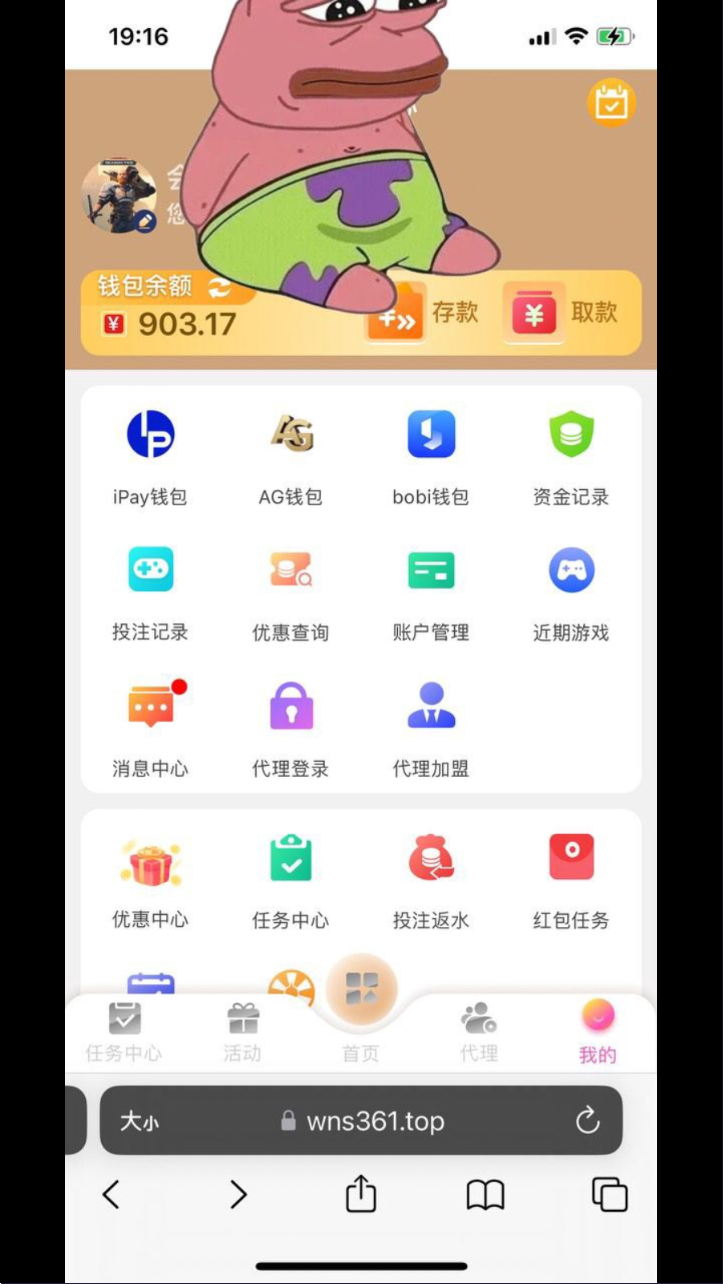Viewport: 723px width, 1284px height.
Task: Switch to the 活动 tab
Action: click(242, 1033)
